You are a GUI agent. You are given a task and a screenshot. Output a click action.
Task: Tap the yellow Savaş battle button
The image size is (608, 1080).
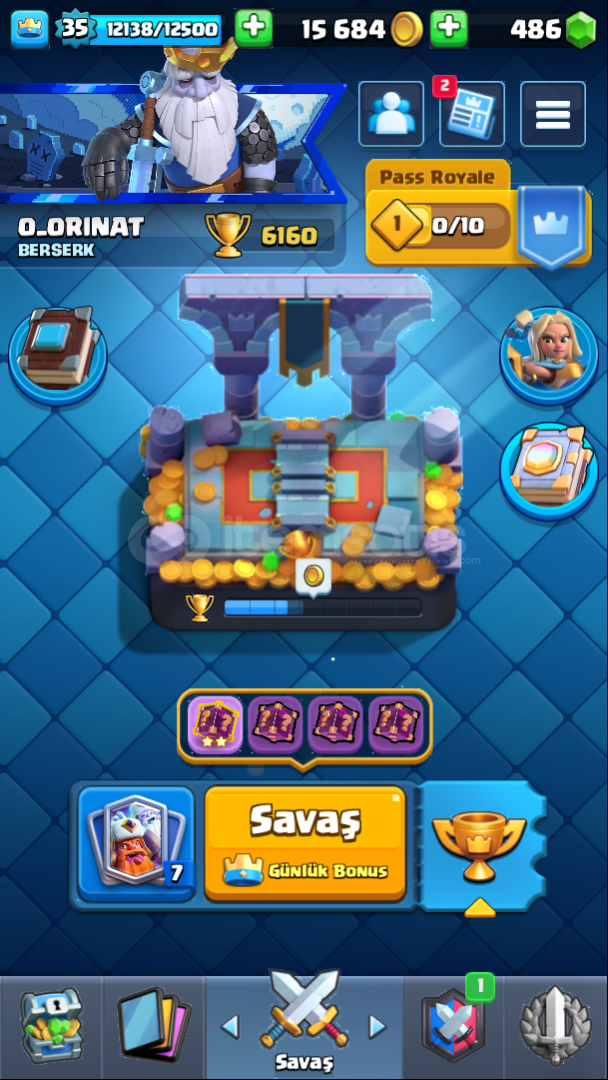[305, 844]
